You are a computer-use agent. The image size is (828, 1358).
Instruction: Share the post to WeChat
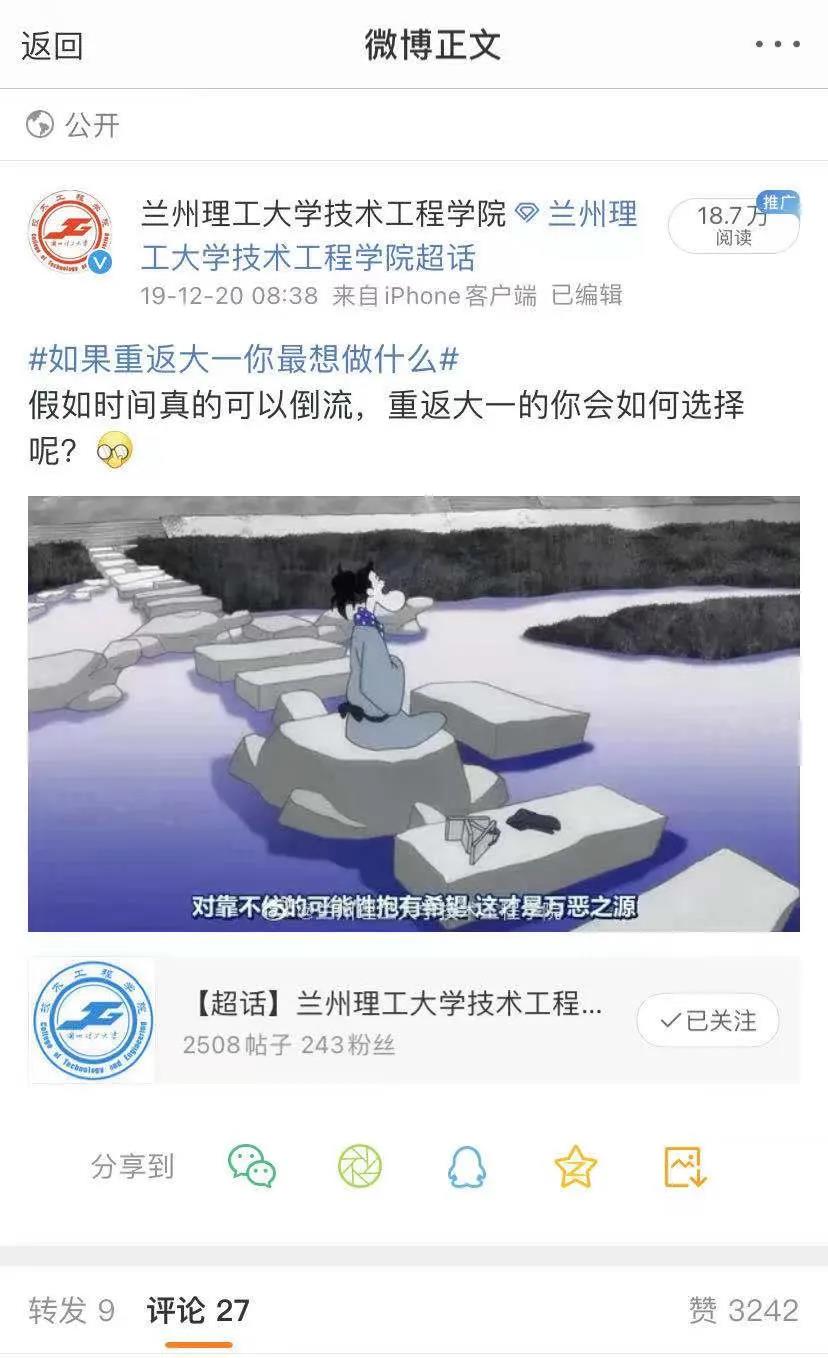point(252,1166)
